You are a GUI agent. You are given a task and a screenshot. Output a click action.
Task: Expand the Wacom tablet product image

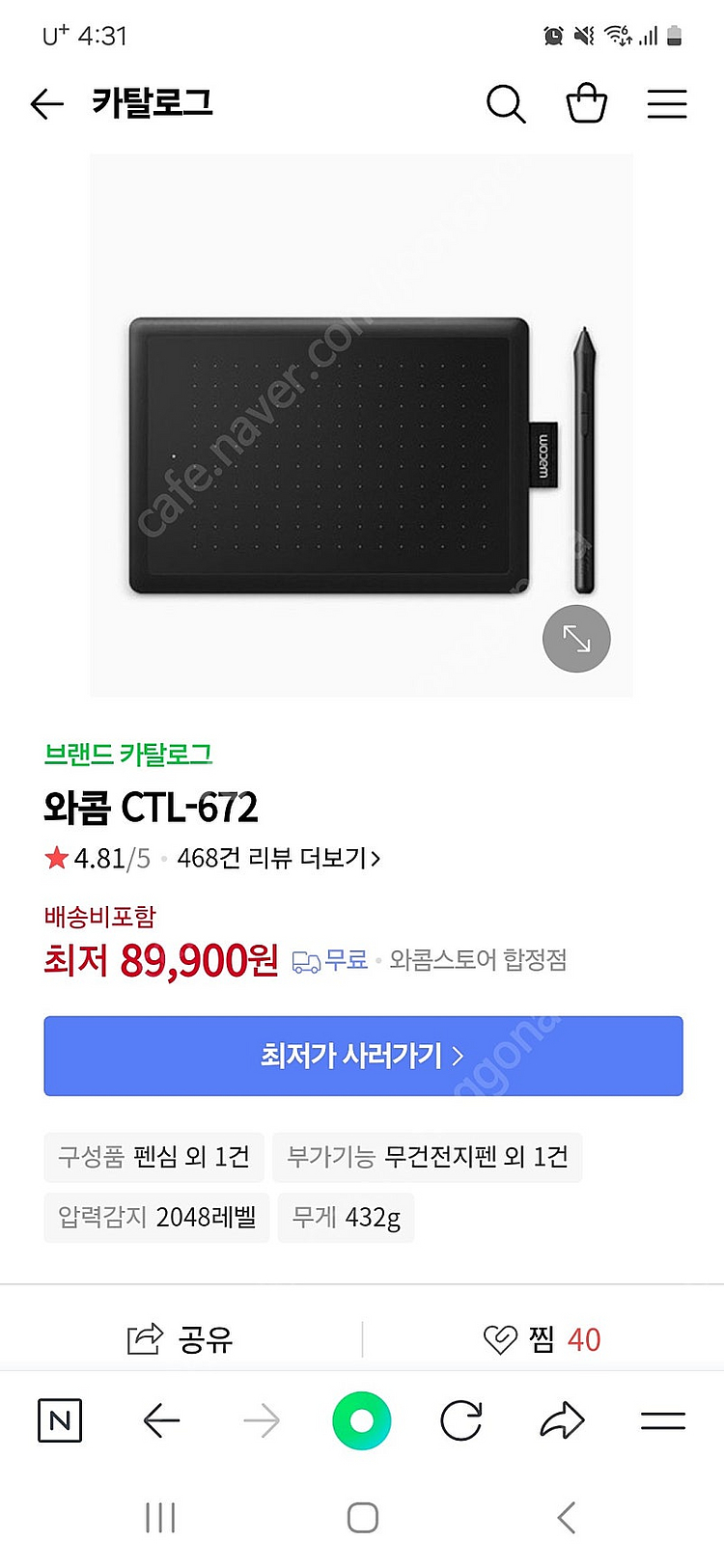coord(576,639)
